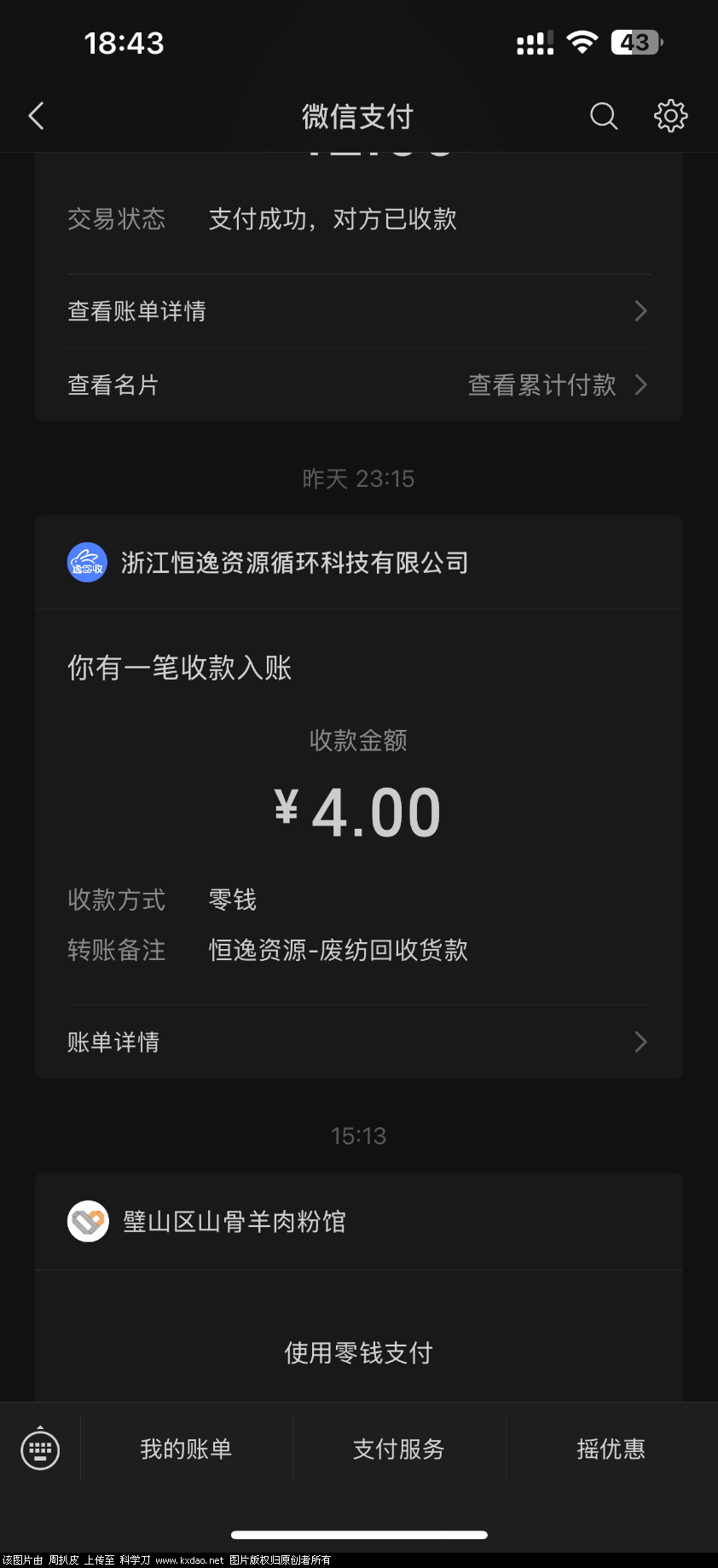
Task: Tap the 零钱 payment method label
Action: (231, 899)
